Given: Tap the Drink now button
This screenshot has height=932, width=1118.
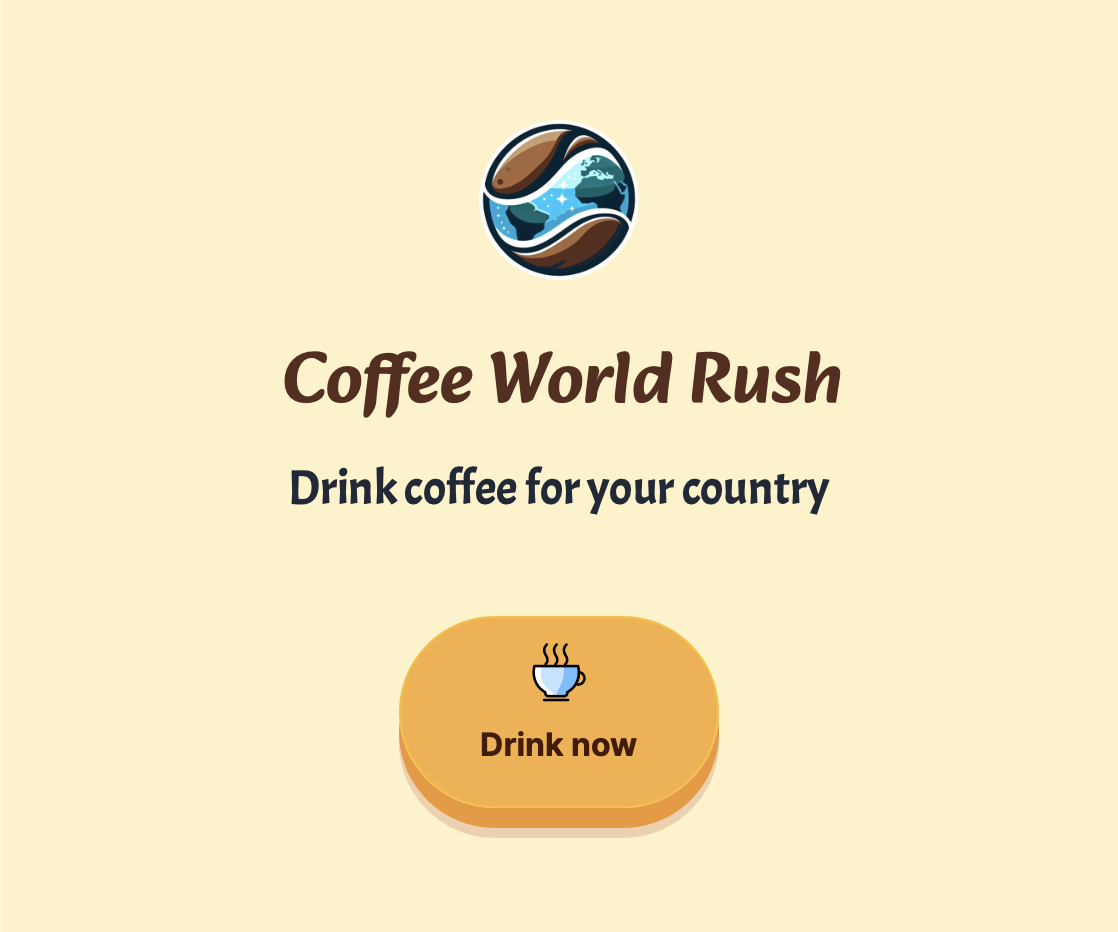Looking at the screenshot, I should click(558, 714).
